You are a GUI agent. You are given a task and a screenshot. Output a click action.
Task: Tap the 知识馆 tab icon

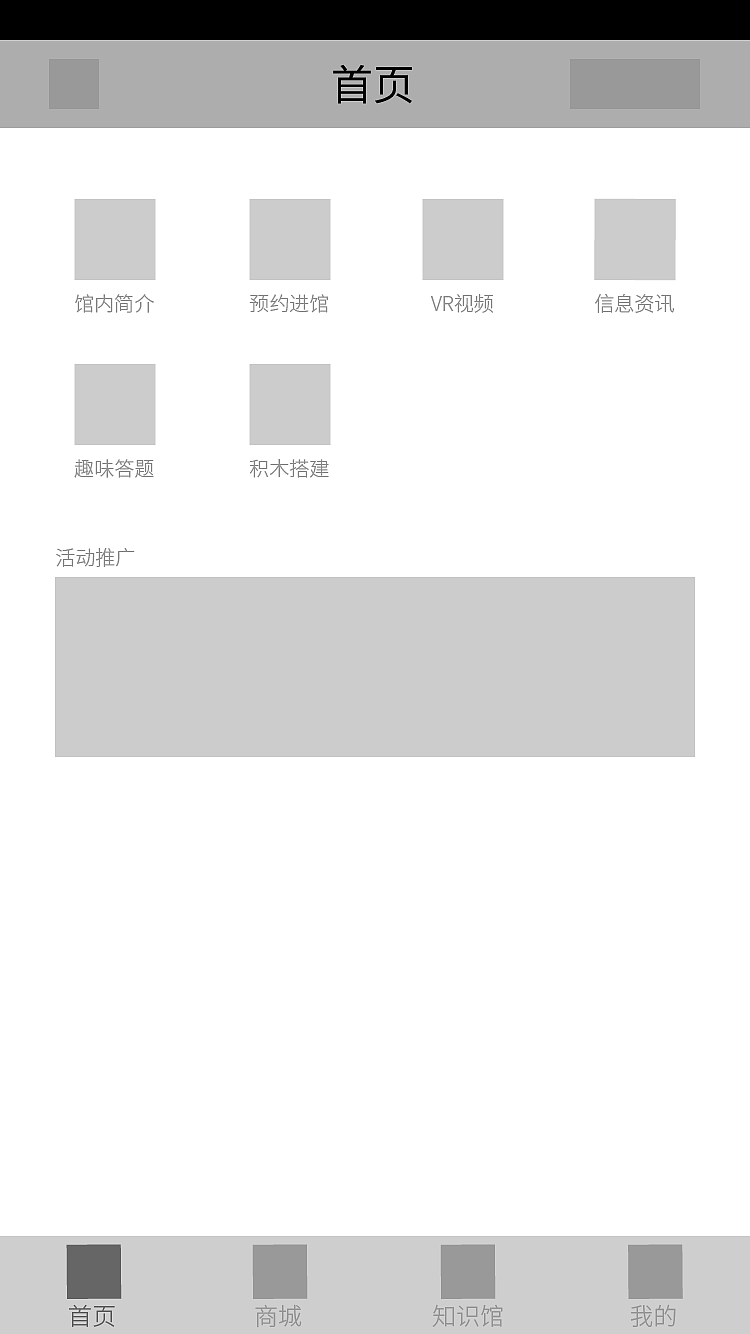(x=467, y=1271)
